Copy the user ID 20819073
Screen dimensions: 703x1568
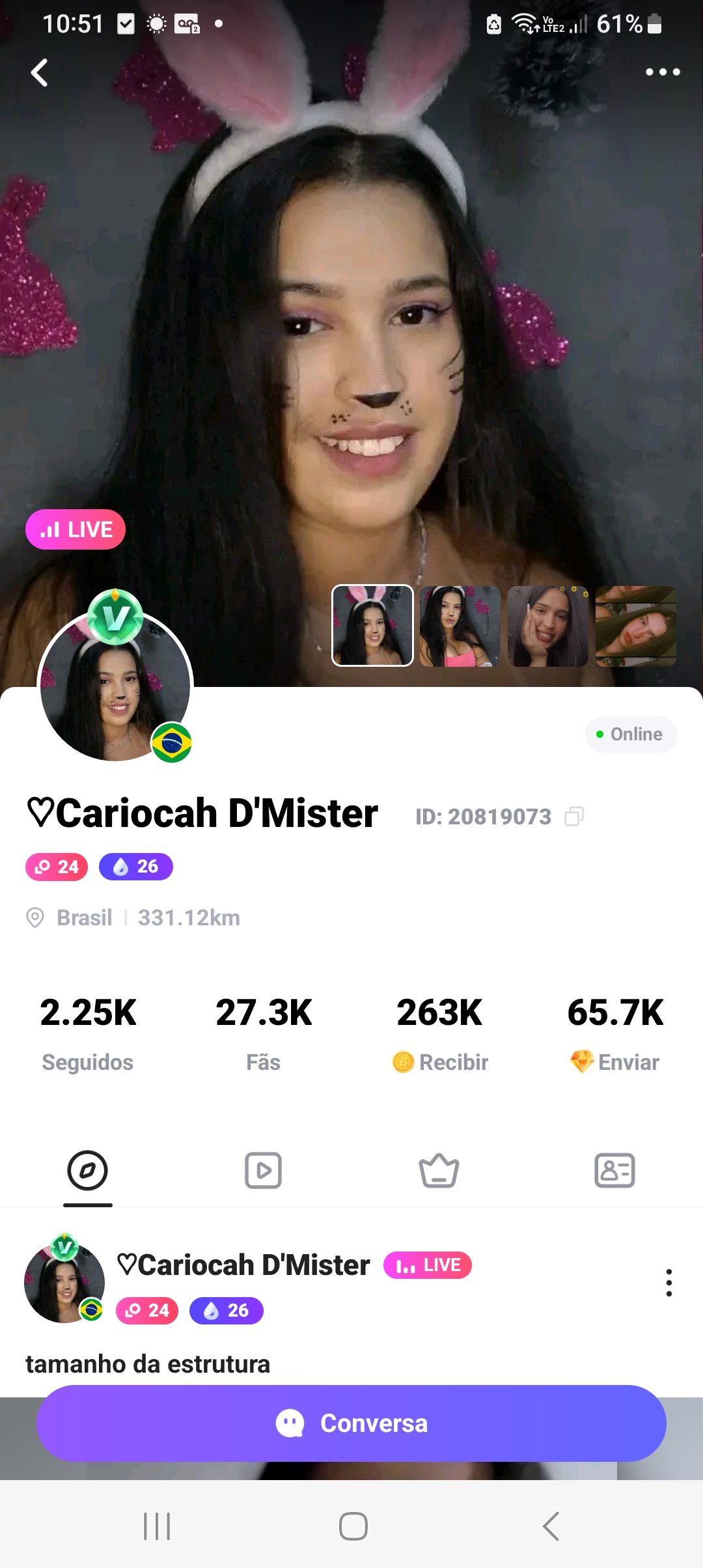click(x=573, y=816)
